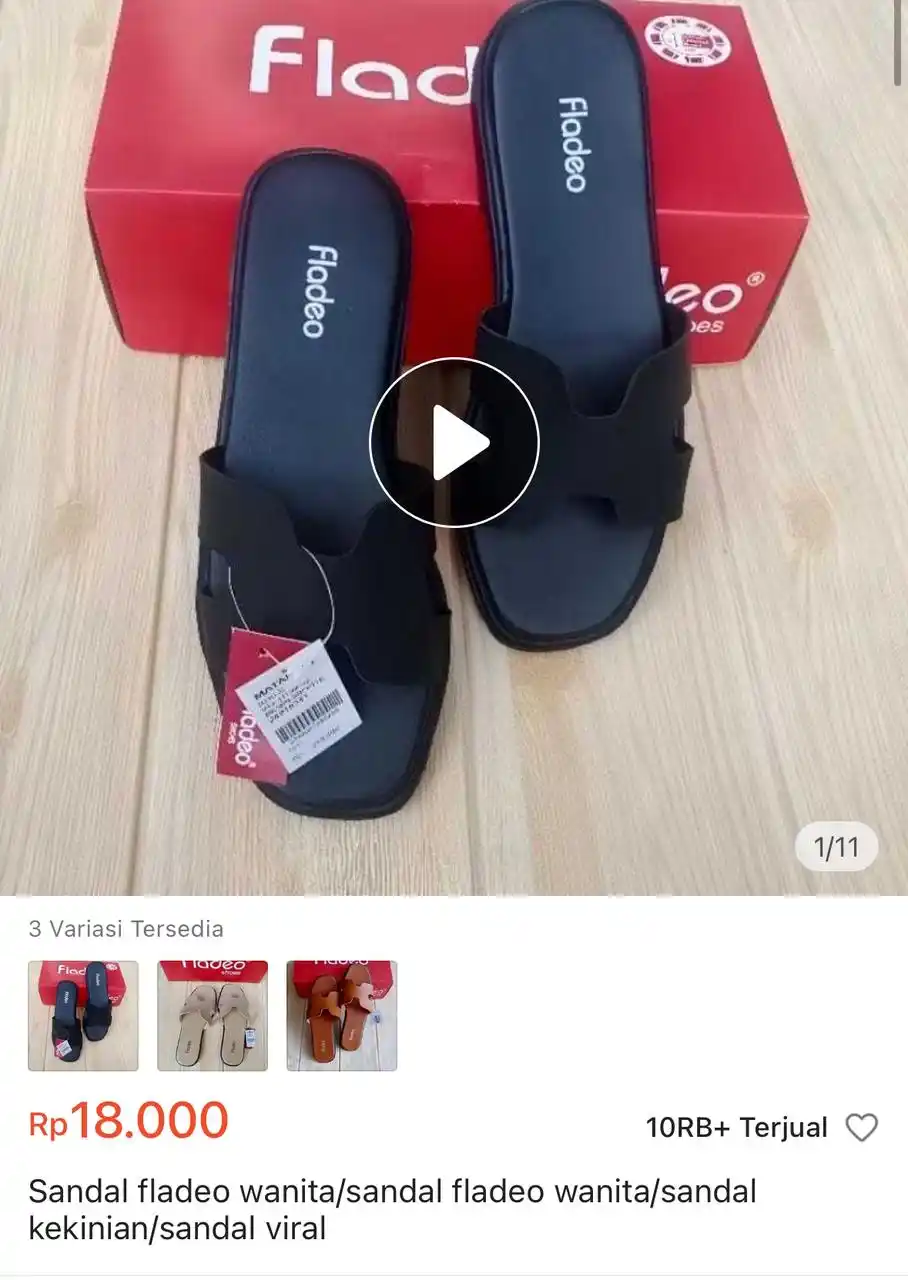The image size is (908, 1280).
Task: Expand the 3 Variasi Tersedia section
Action: tap(125, 929)
